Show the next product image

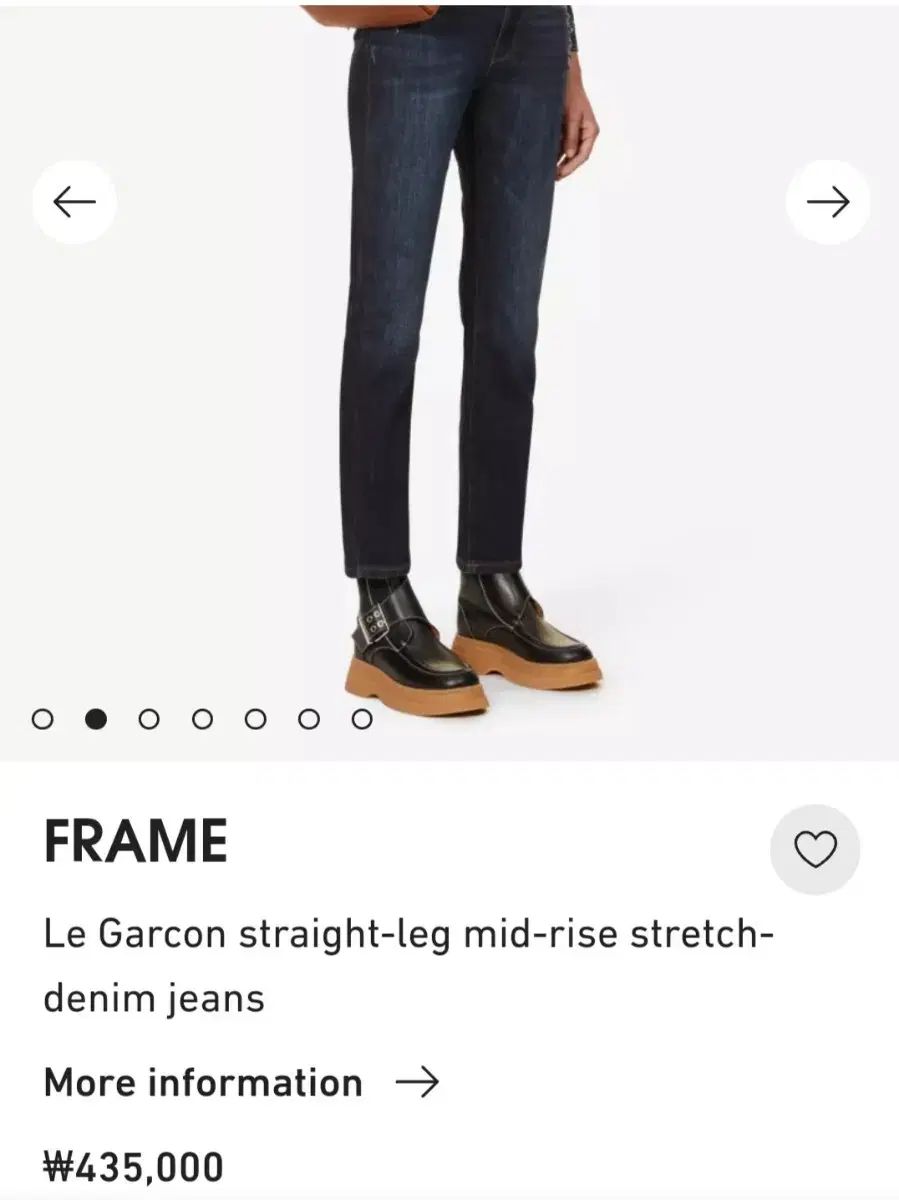tap(827, 202)
